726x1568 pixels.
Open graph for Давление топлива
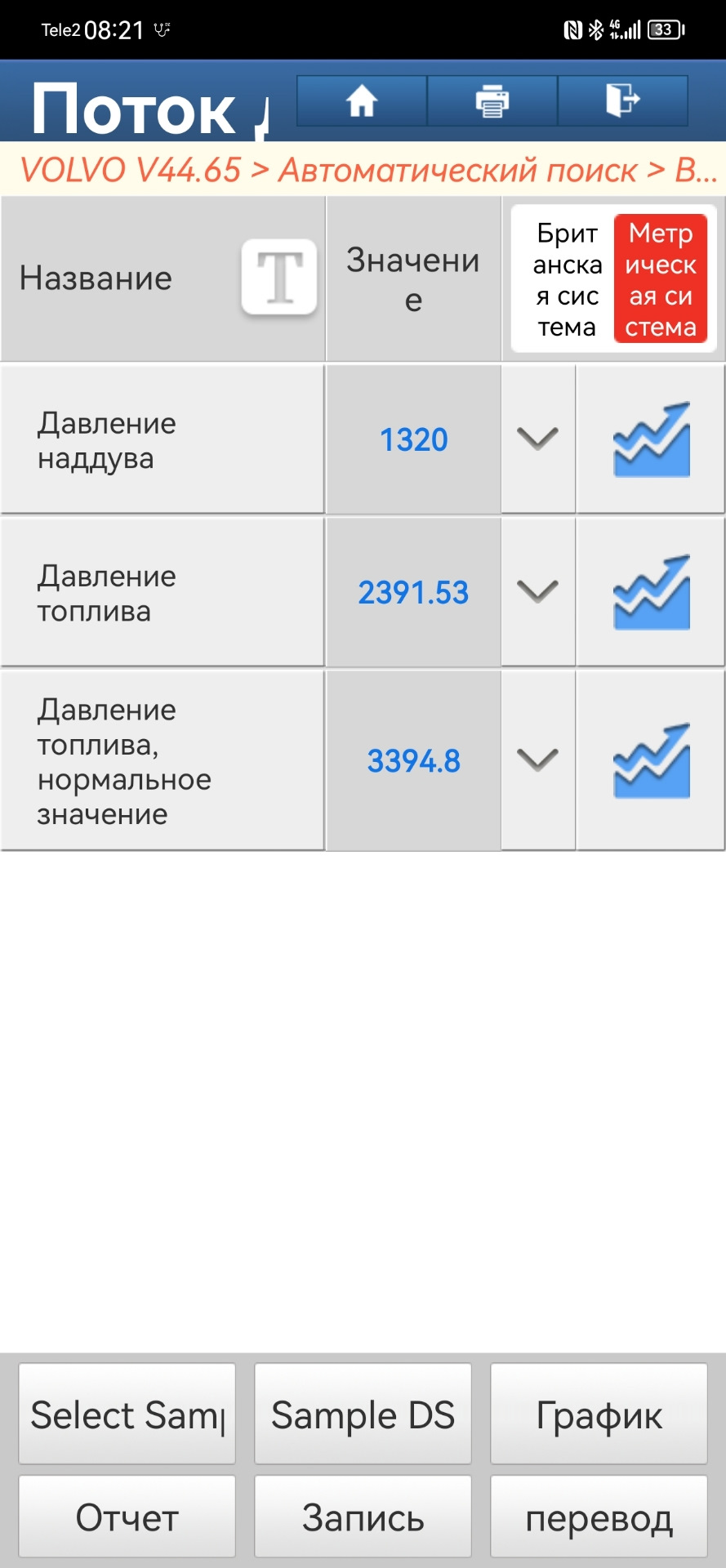[651, 592]
